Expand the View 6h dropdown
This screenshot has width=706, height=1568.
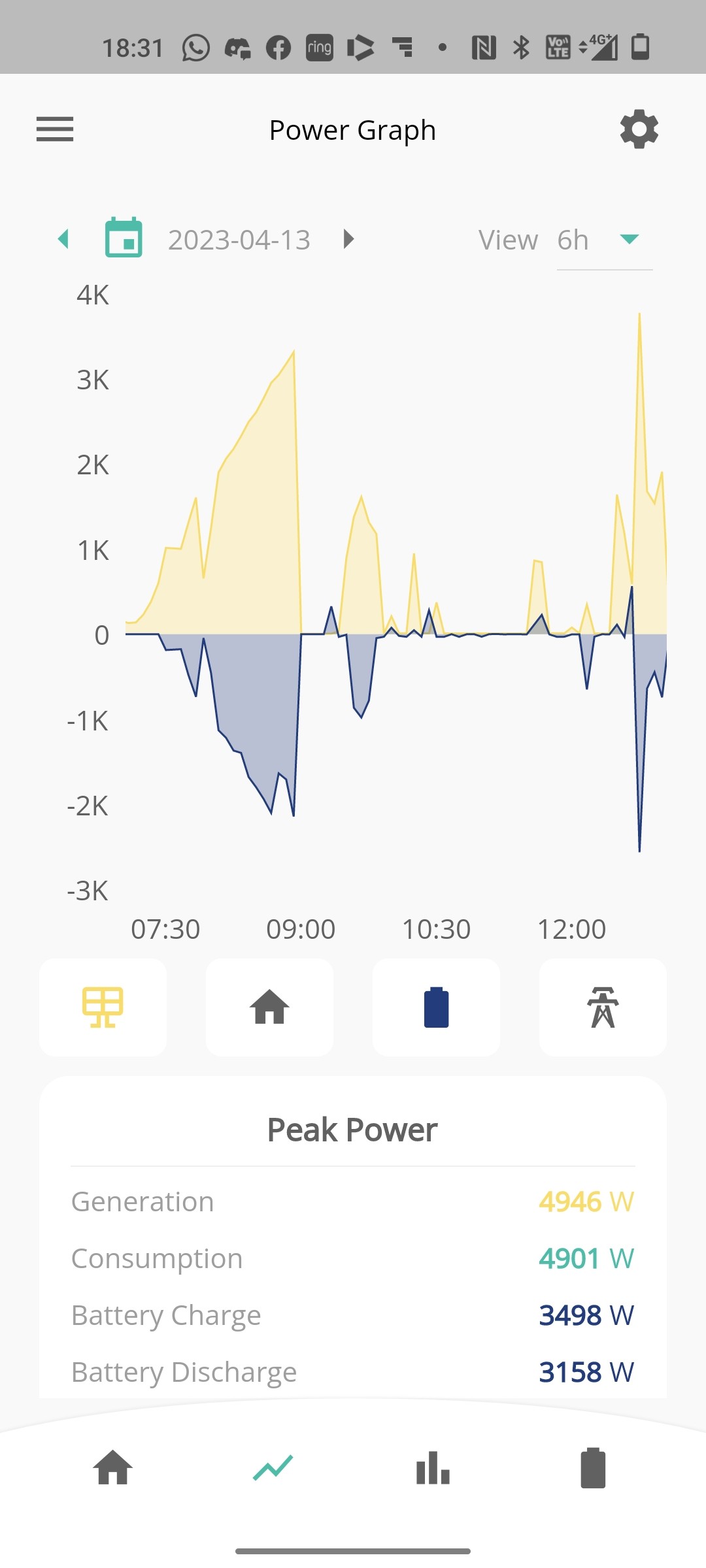click(604, 240)
